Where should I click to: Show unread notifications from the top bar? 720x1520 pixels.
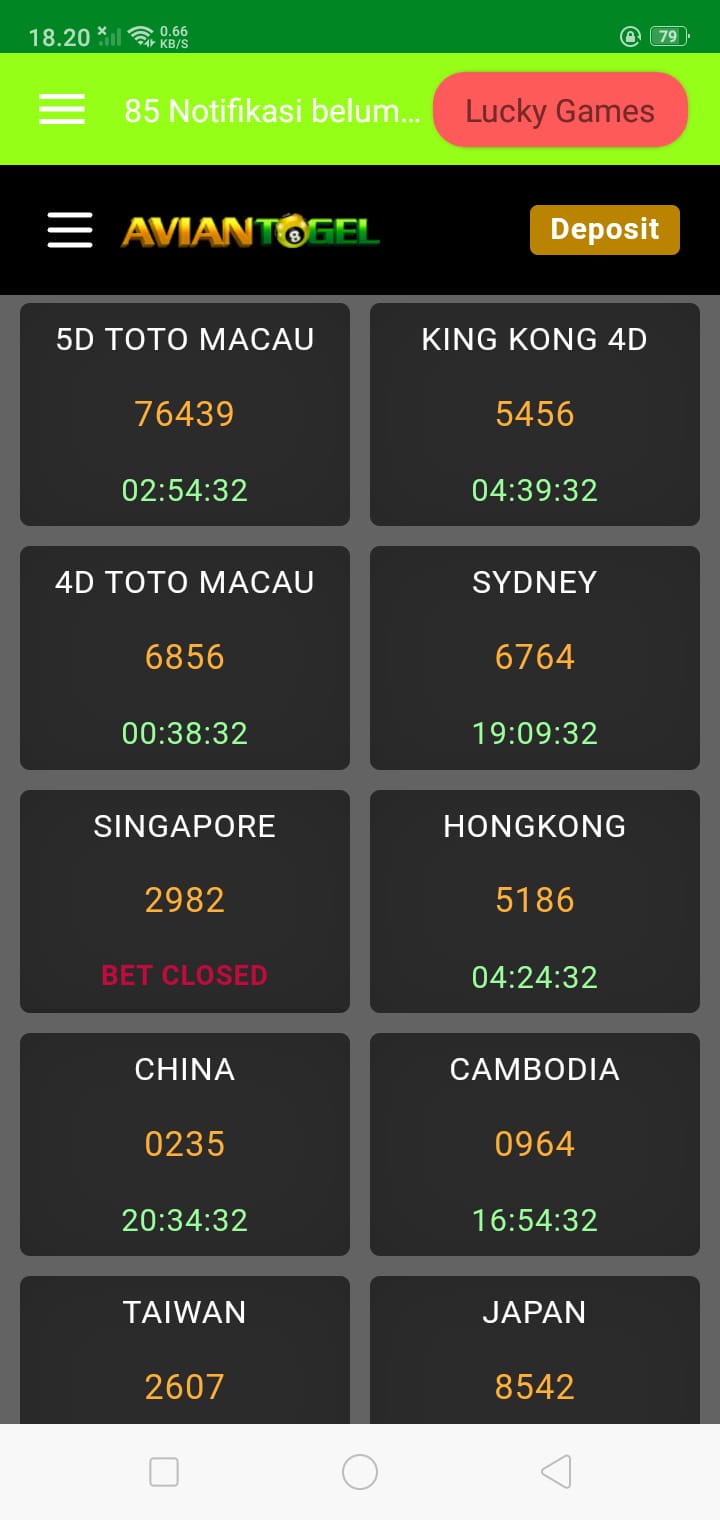point(272,110)
